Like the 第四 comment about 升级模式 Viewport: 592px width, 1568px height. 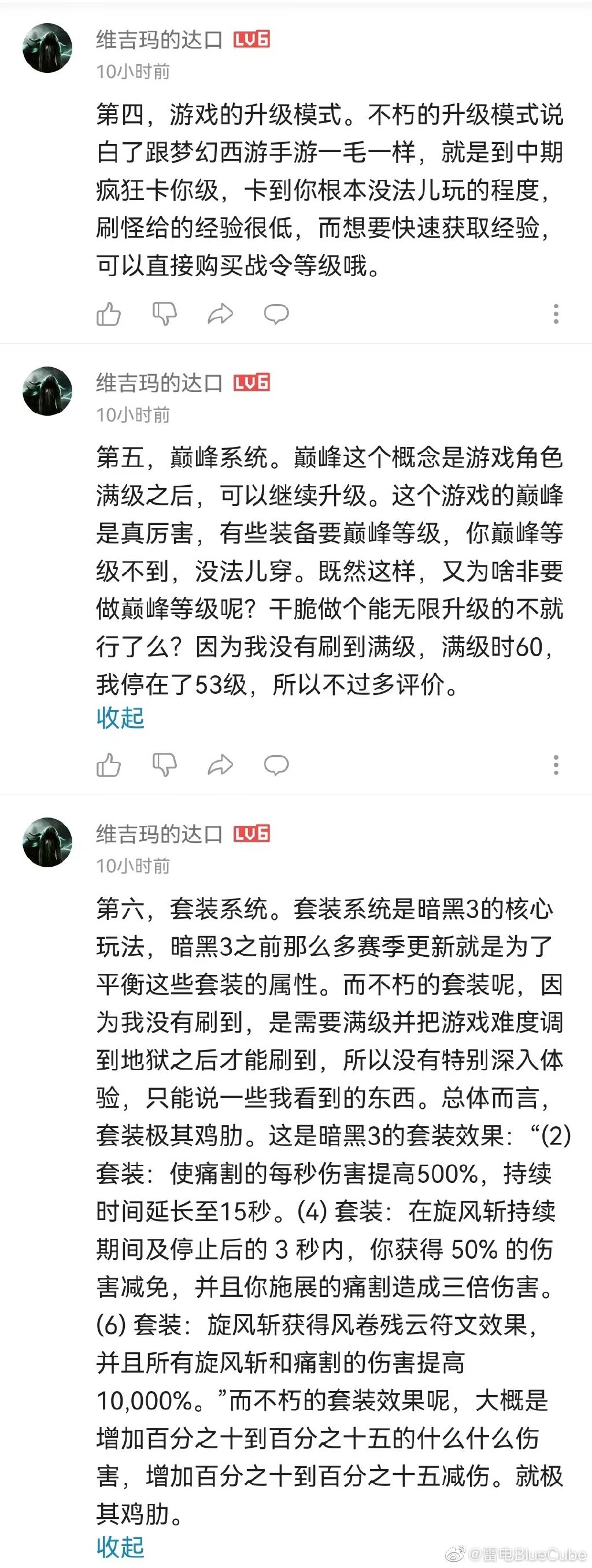(109, 314)
